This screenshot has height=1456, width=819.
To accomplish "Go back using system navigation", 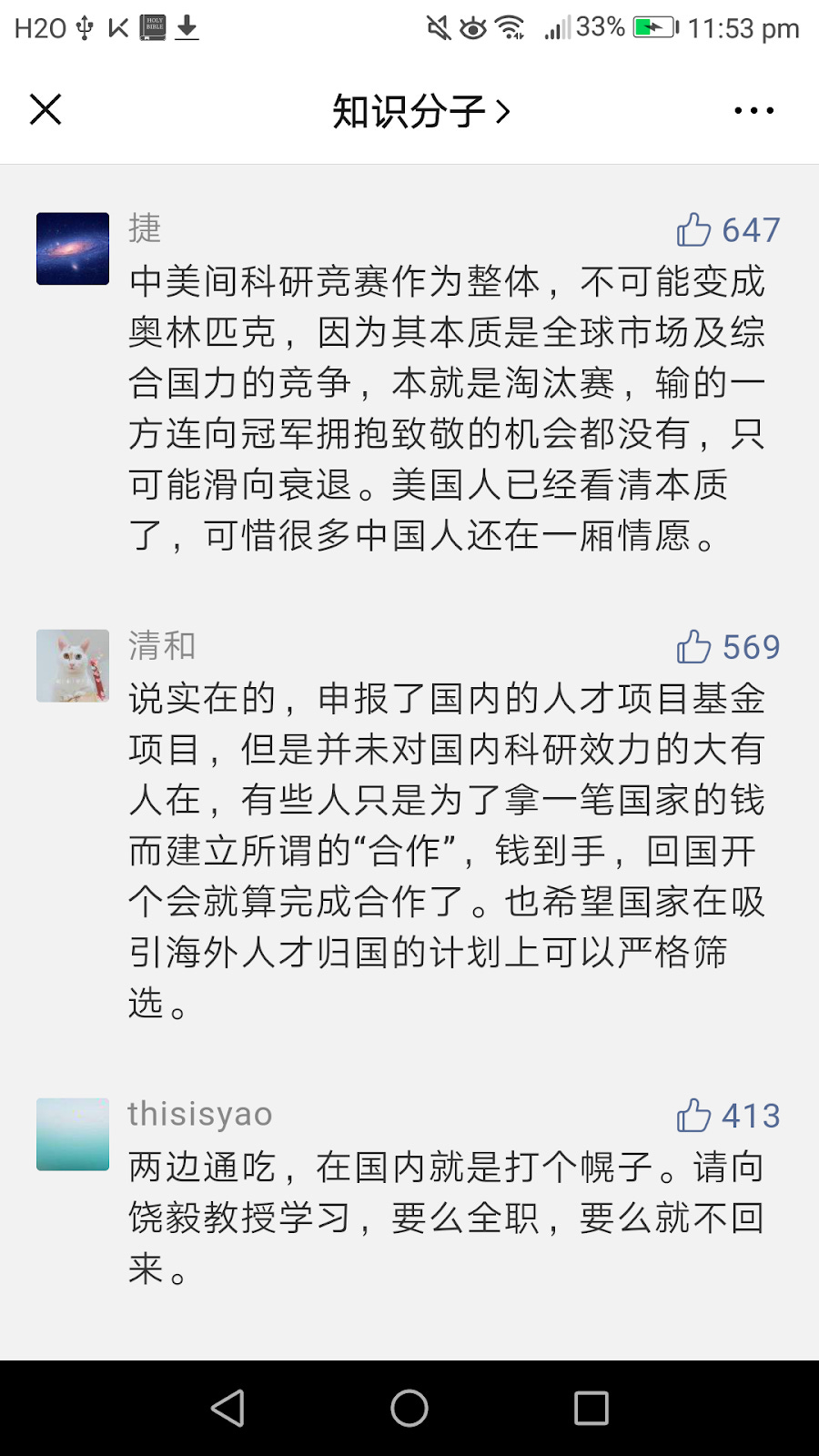I will tap(227, 1408).
